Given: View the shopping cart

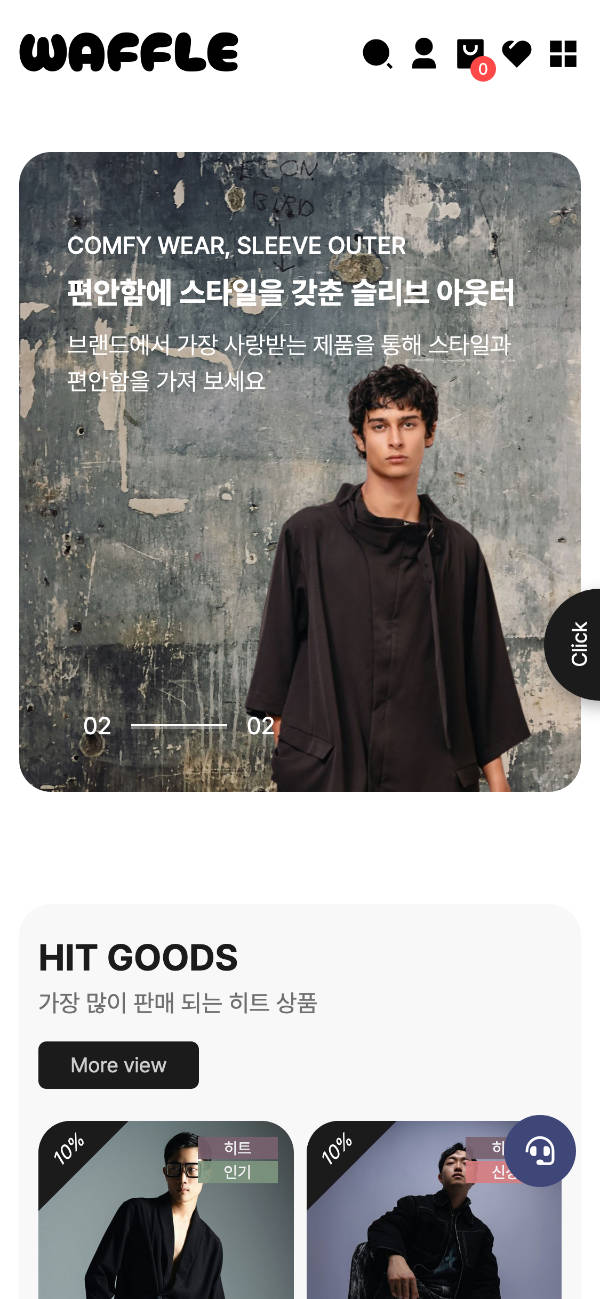Looking at the screenshot, I should 470,53.
